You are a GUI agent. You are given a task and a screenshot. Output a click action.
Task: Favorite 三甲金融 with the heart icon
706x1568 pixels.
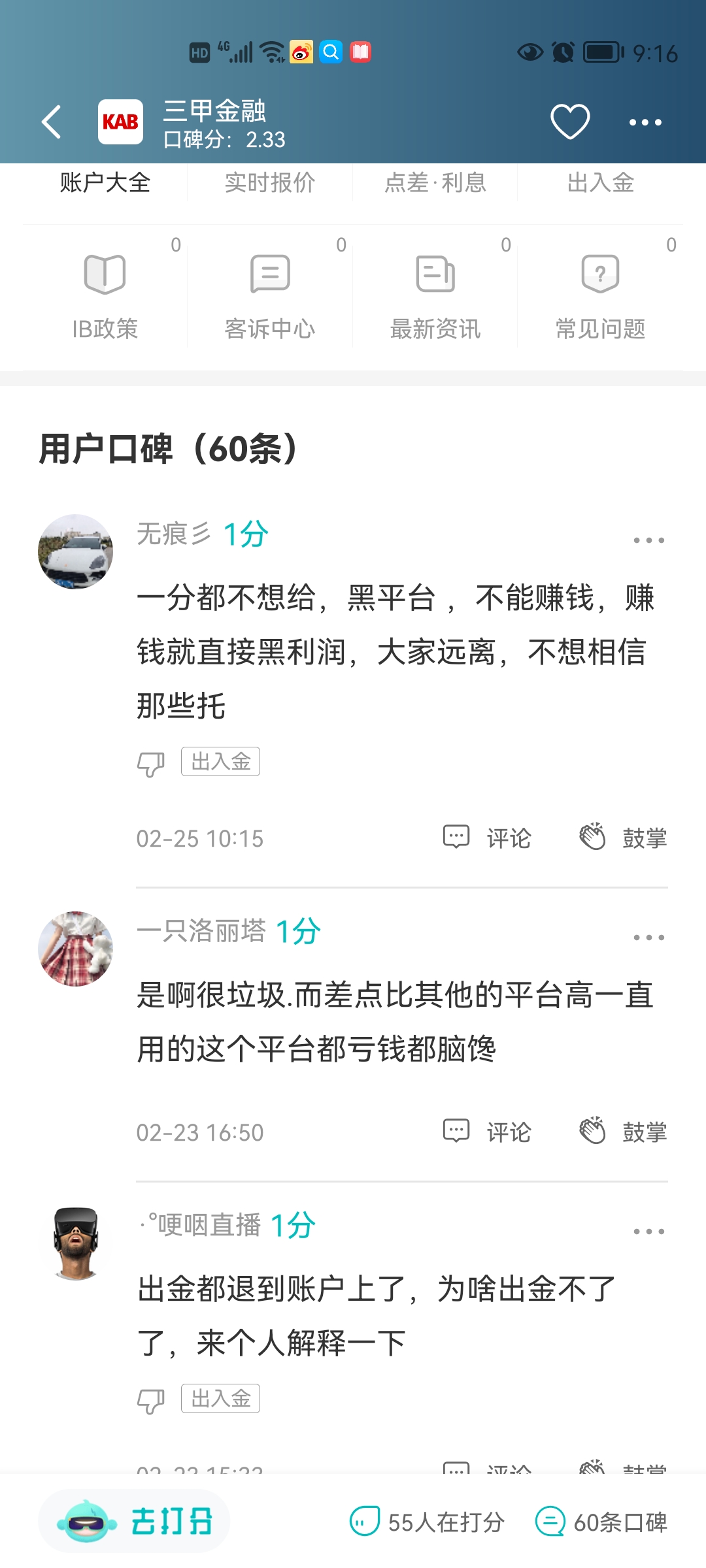pyautogui.click(x=570, y=122)
